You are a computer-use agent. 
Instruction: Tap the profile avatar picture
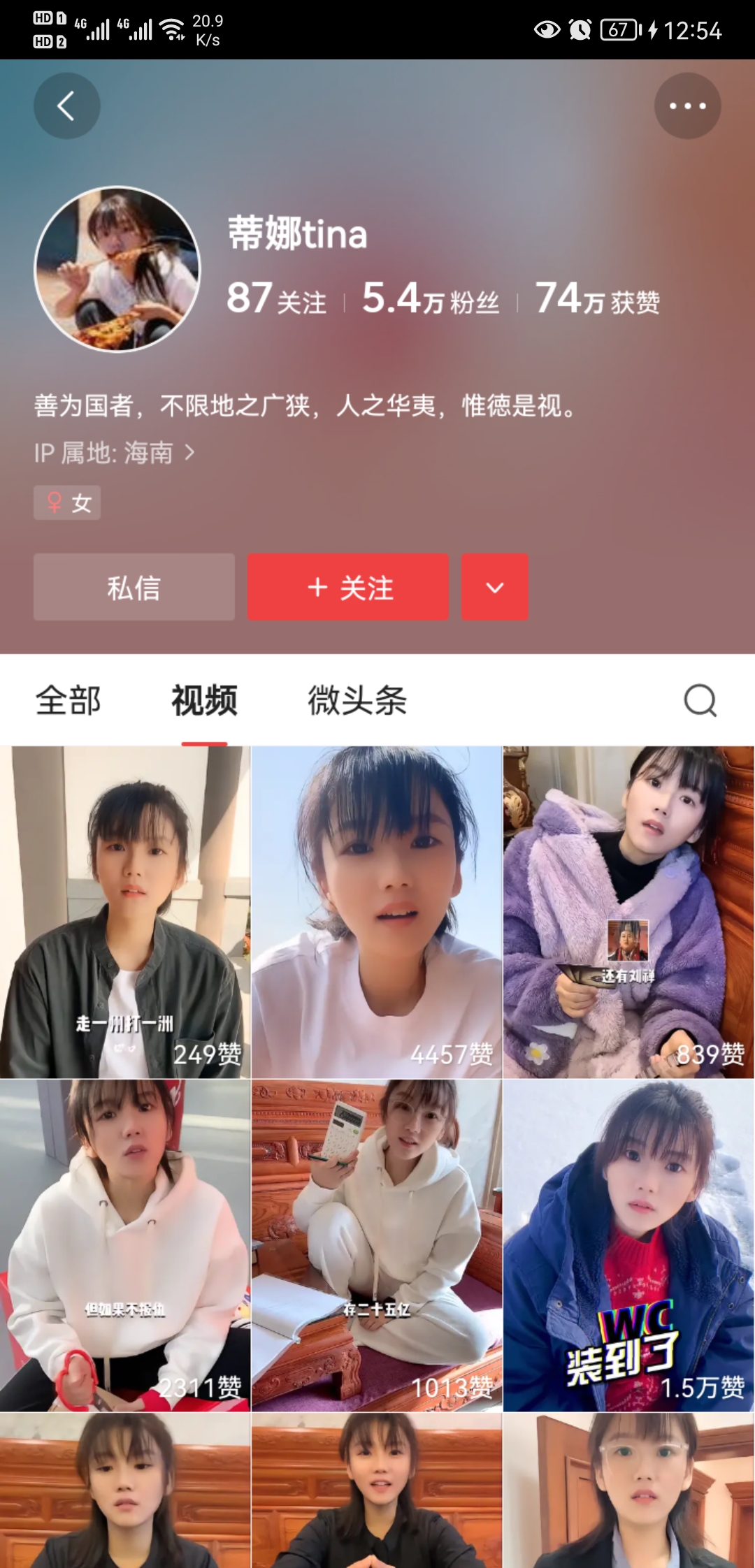tap(117, 269)
